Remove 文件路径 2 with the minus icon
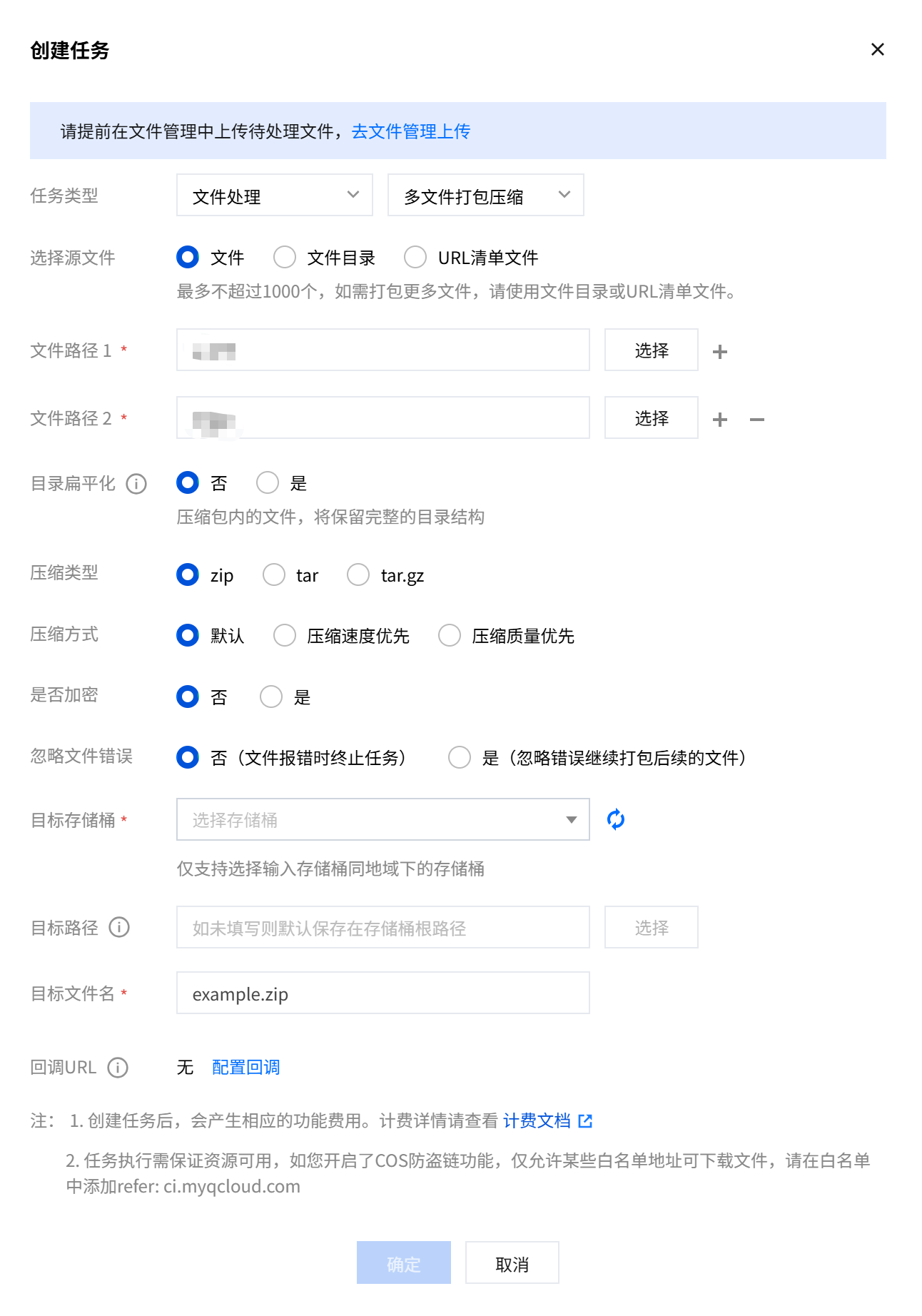922x1316 pixels. pyautogui.click(x=756, y=420)
